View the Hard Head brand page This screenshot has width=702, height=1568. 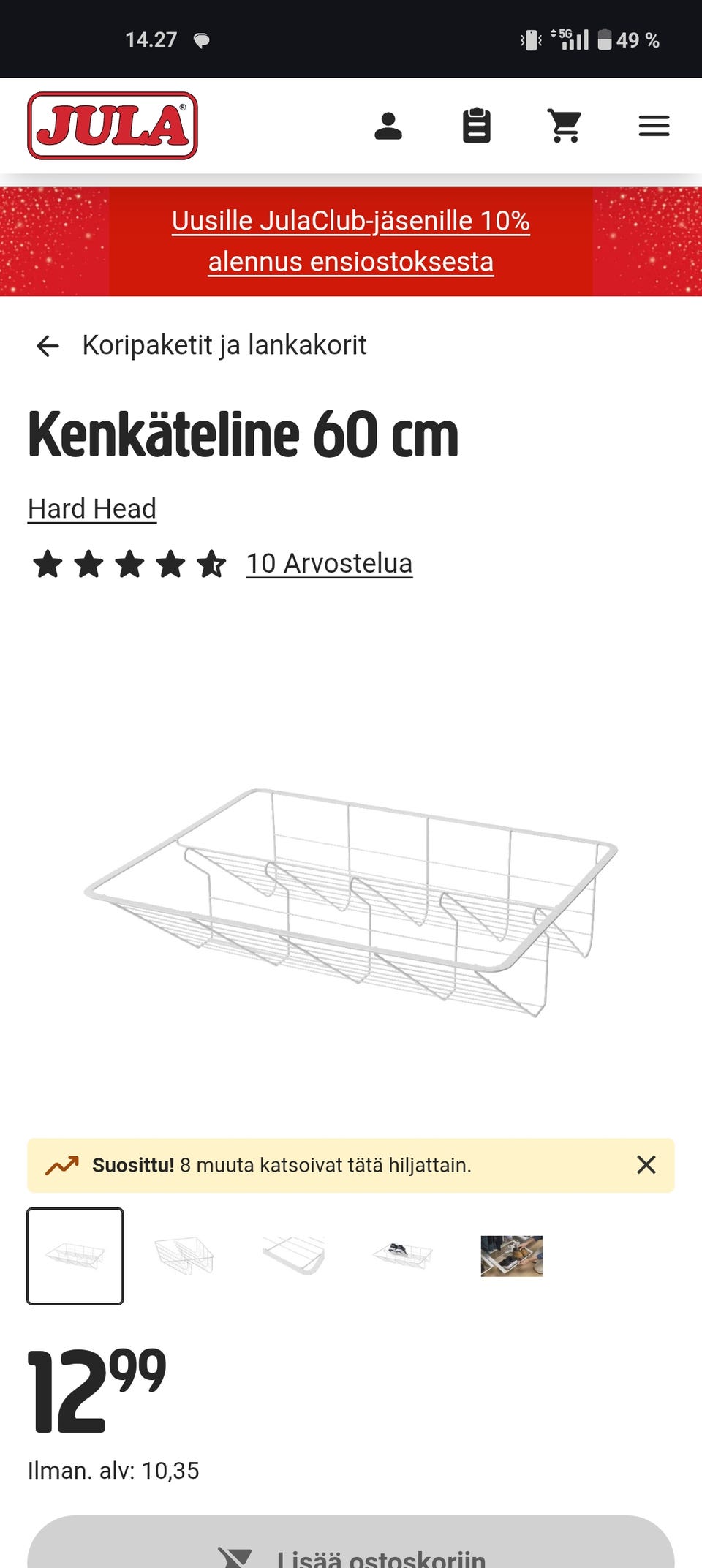point(91,508)
